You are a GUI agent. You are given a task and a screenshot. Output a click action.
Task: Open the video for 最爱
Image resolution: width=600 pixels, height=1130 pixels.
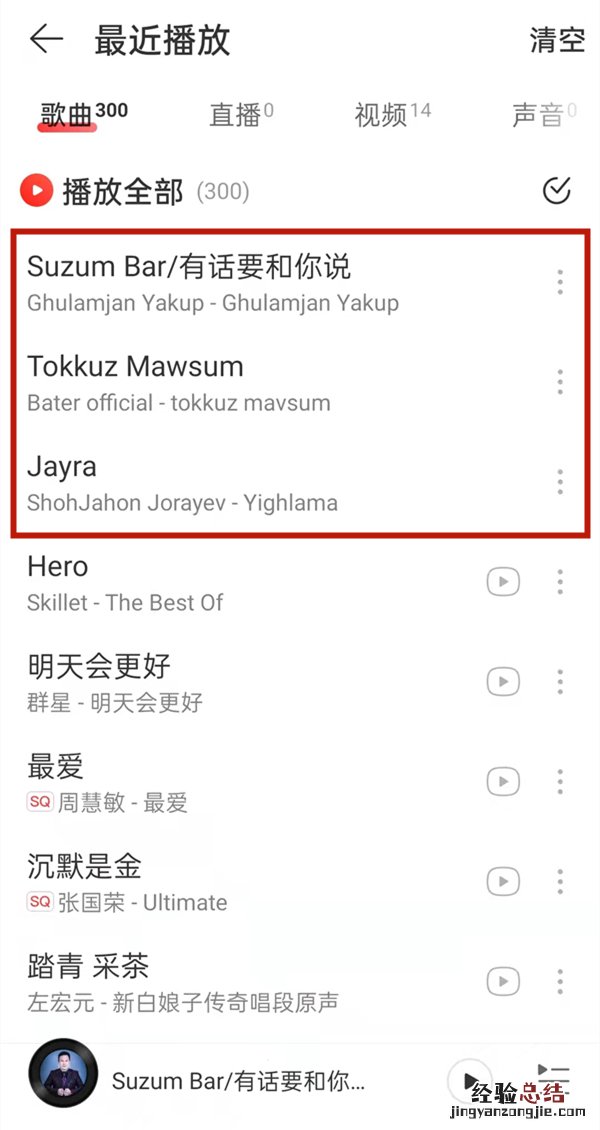[503, 781]
